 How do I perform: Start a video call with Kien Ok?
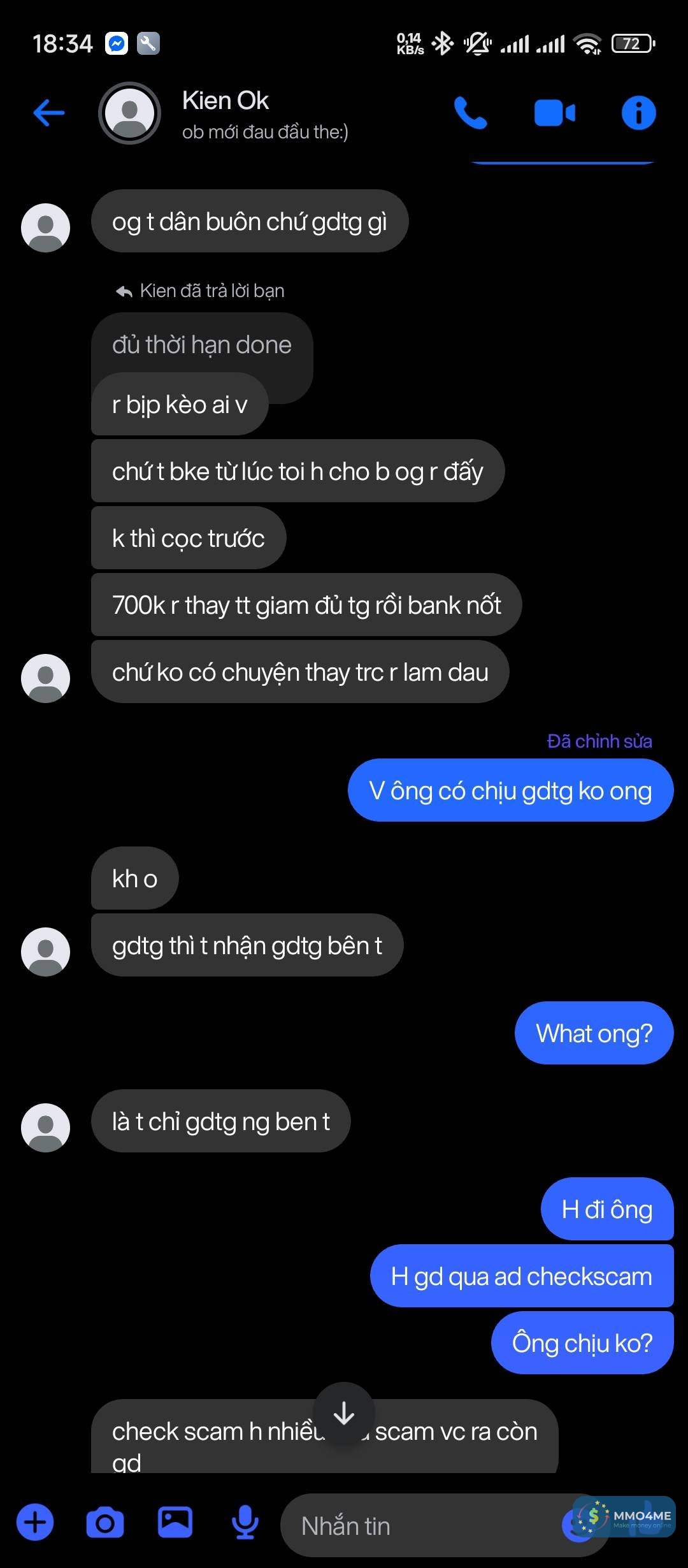coord(554,113)
